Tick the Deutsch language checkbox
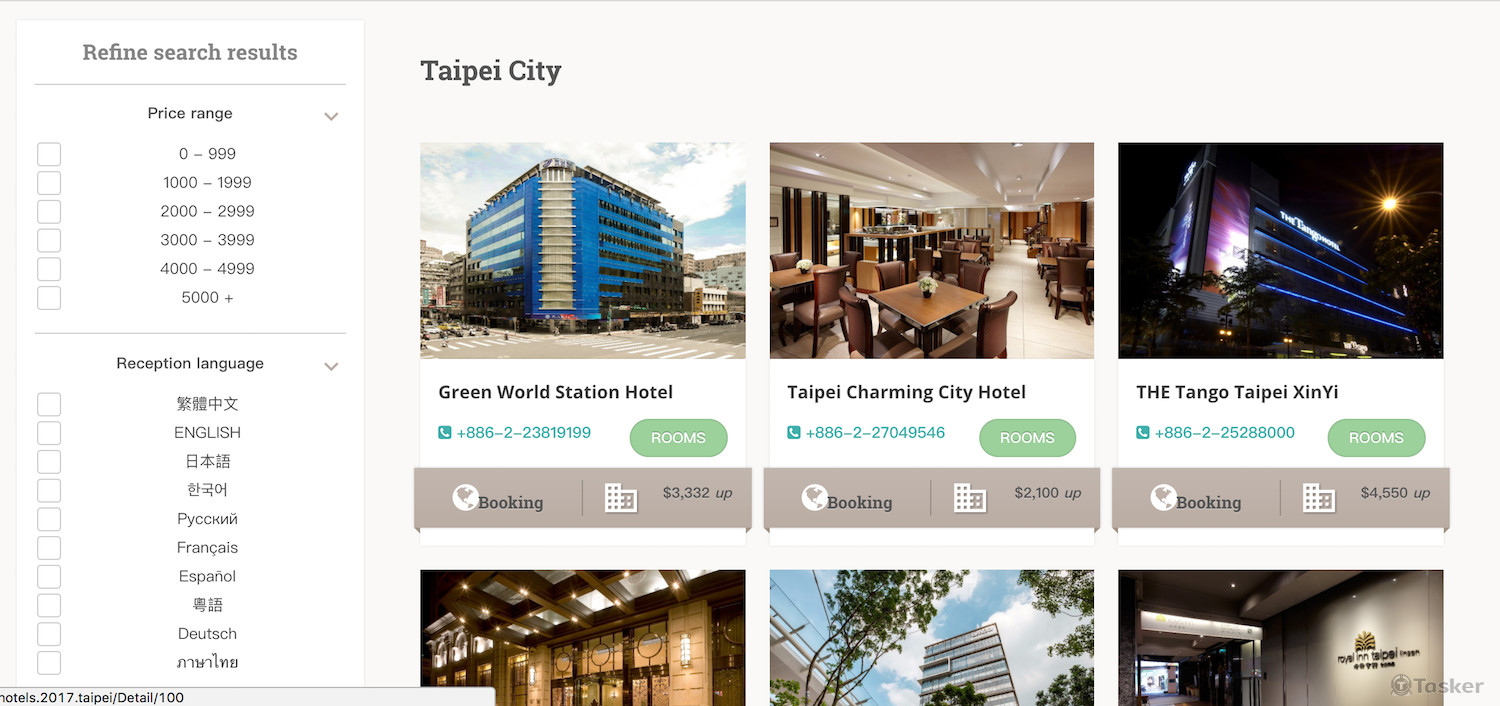 (x=49, y=634)
